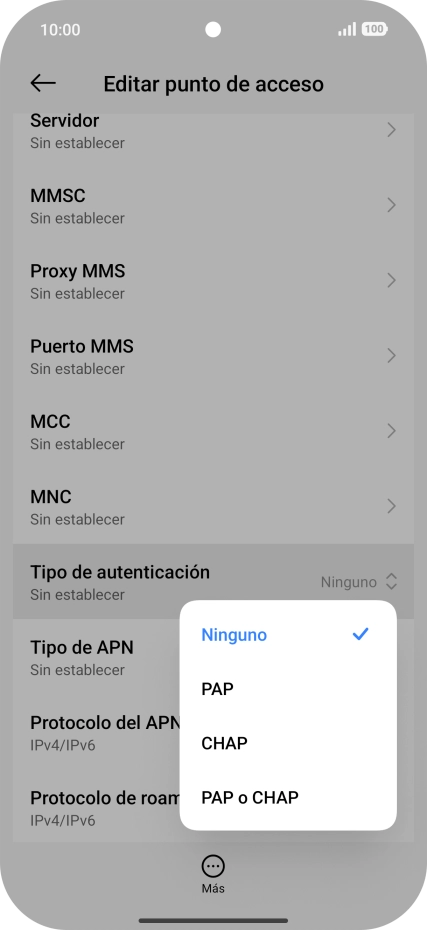Choose CHAP from the dropdown
Viewport: 427px width, 930px height.
click(288, 743)
